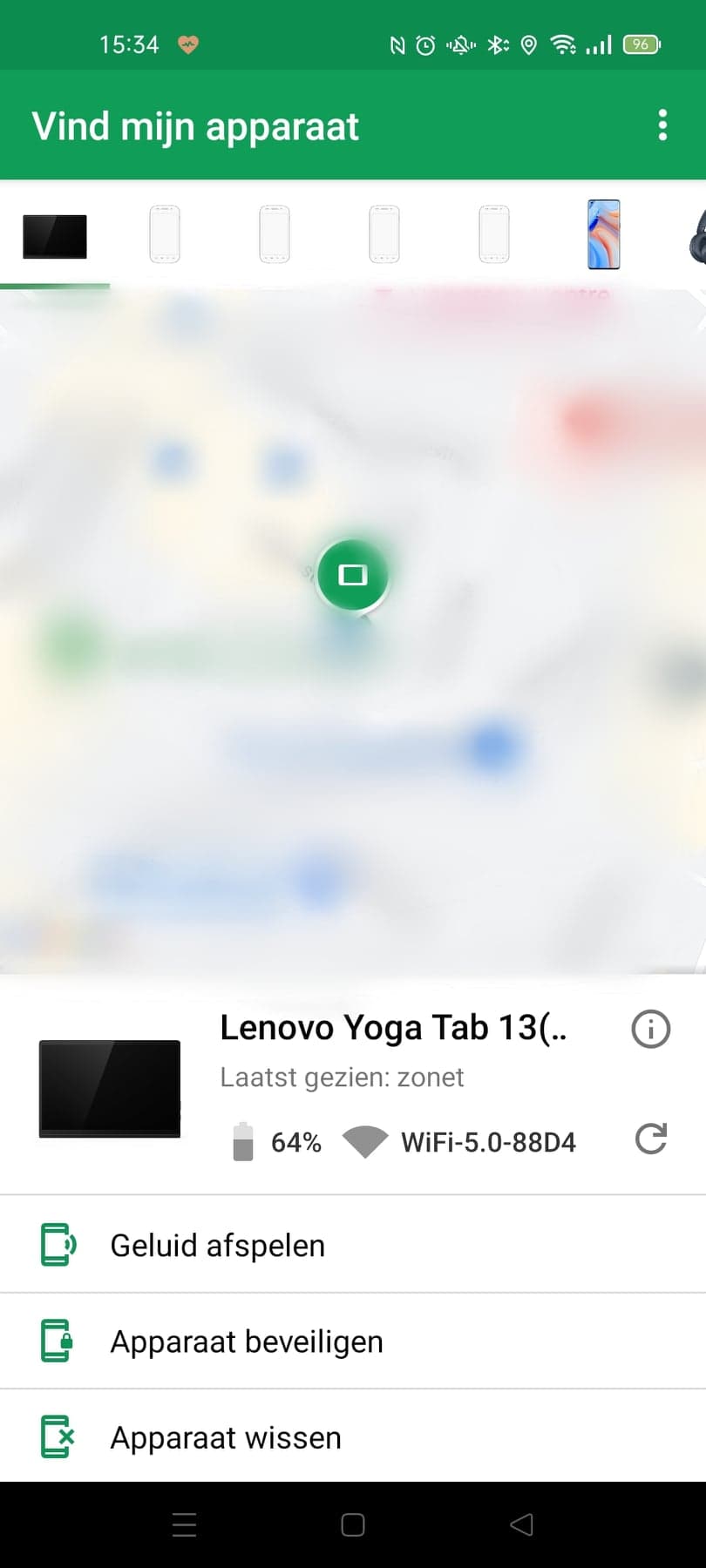
Task: Refresh the device location
Action: pos(650,1139)
